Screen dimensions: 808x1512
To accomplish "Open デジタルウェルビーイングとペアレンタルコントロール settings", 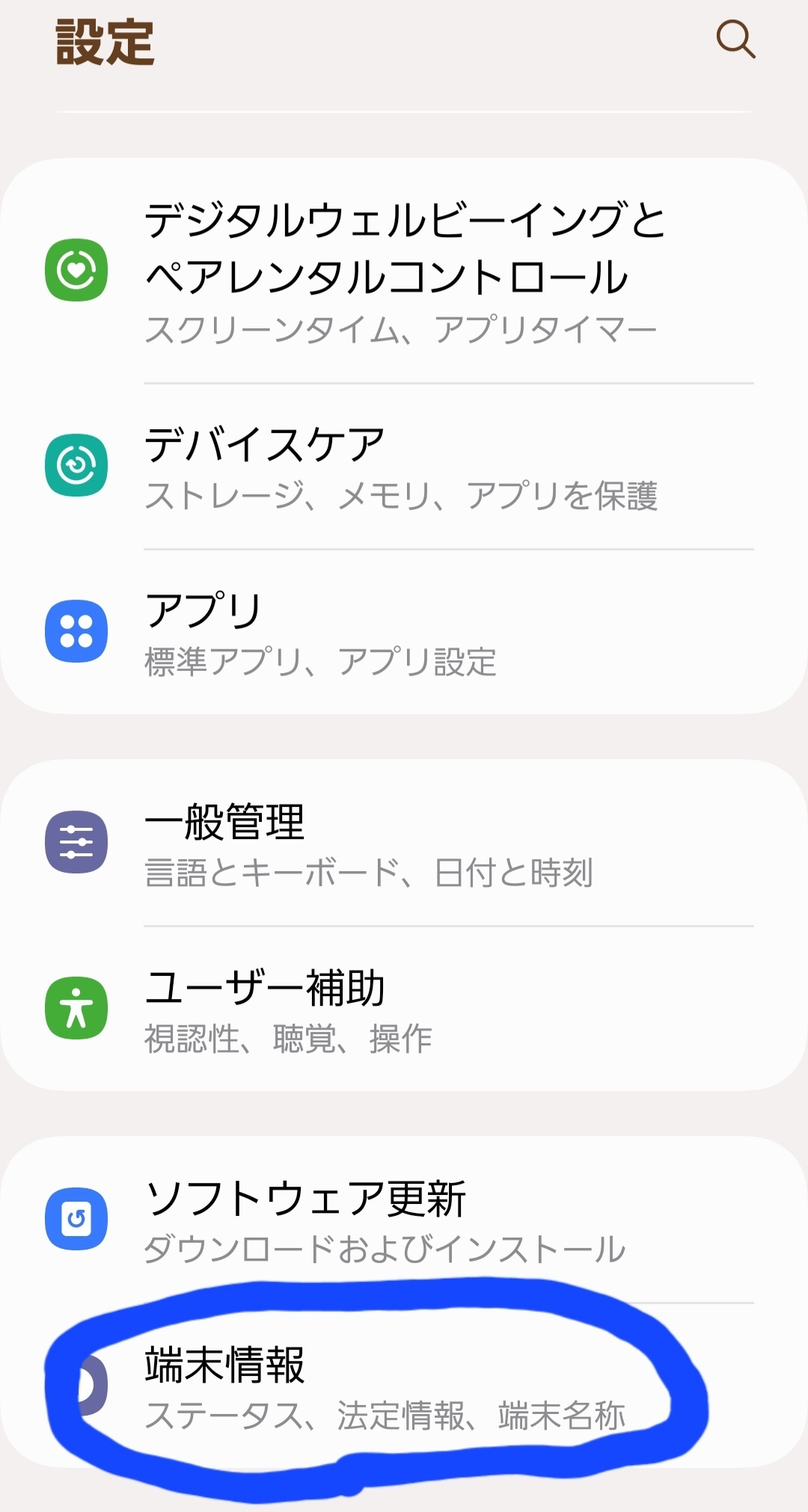I will coord(404,271).
